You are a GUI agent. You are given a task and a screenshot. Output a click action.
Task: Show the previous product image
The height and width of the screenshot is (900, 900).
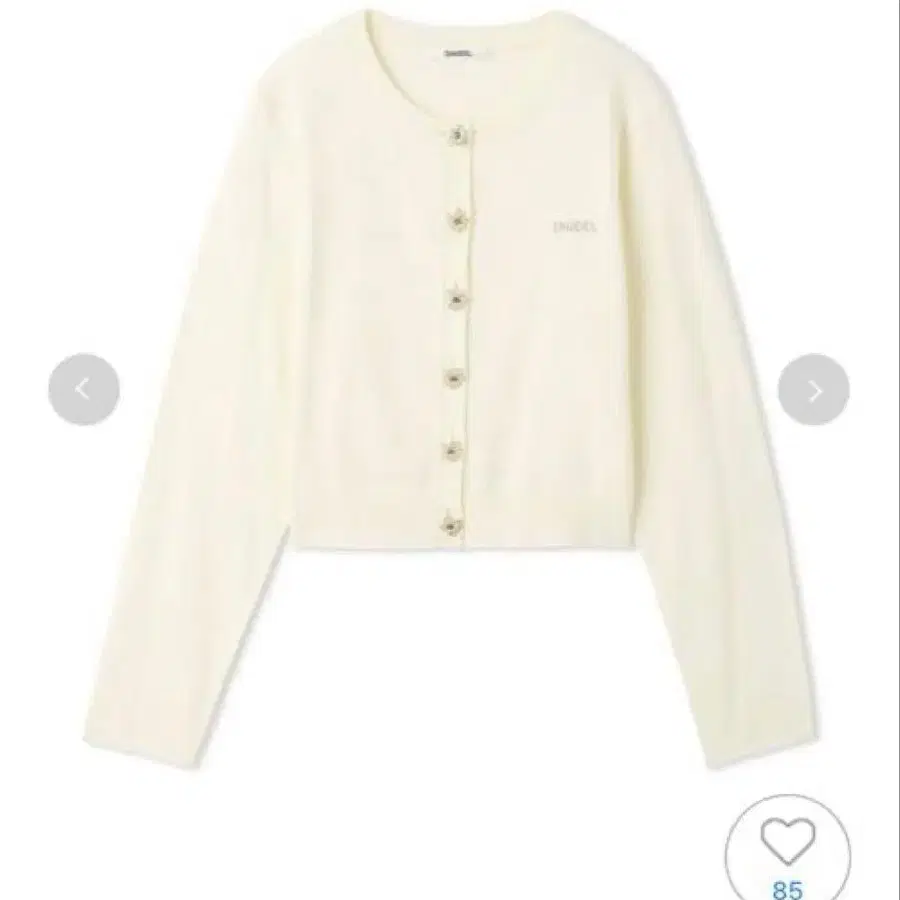83,388
